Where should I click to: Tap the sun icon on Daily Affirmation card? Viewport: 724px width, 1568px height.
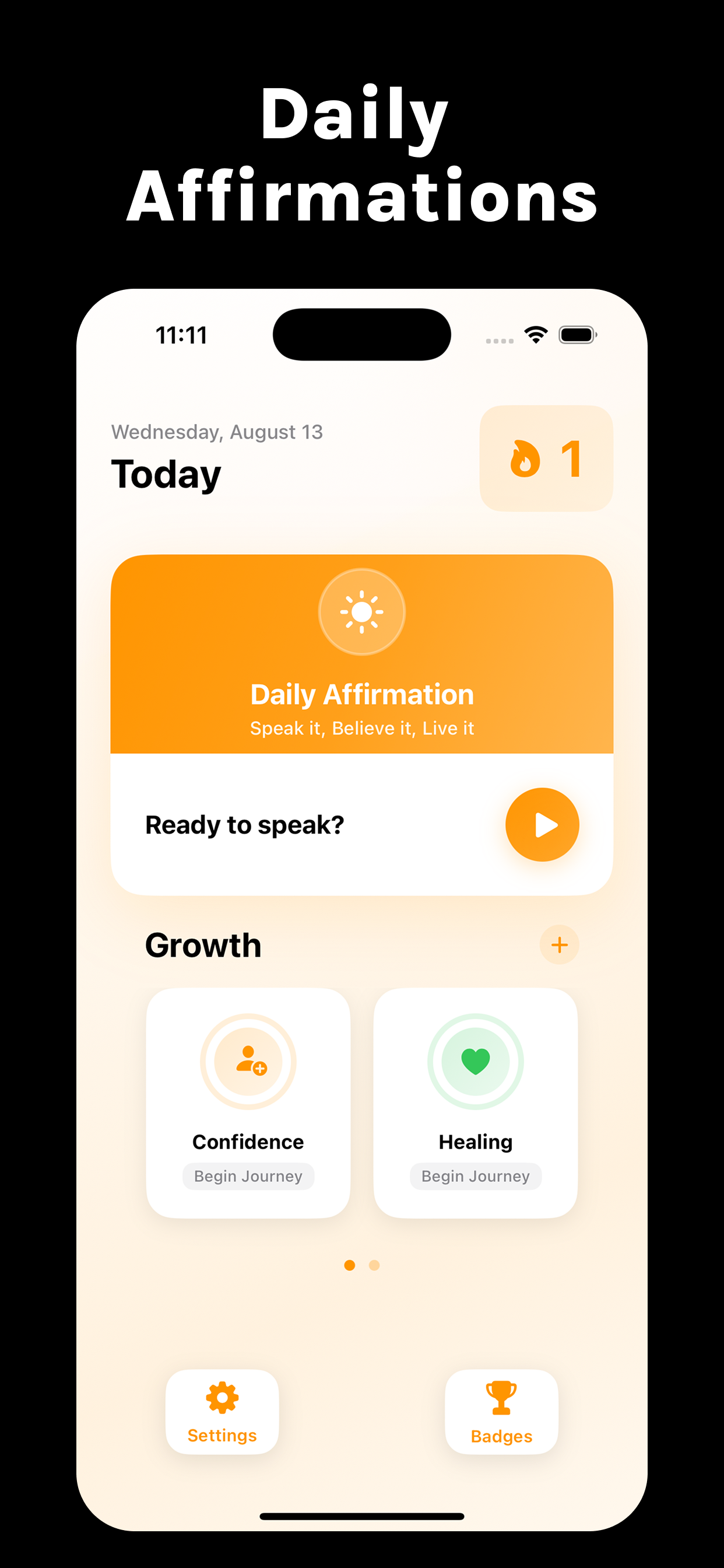click(361, 612)
